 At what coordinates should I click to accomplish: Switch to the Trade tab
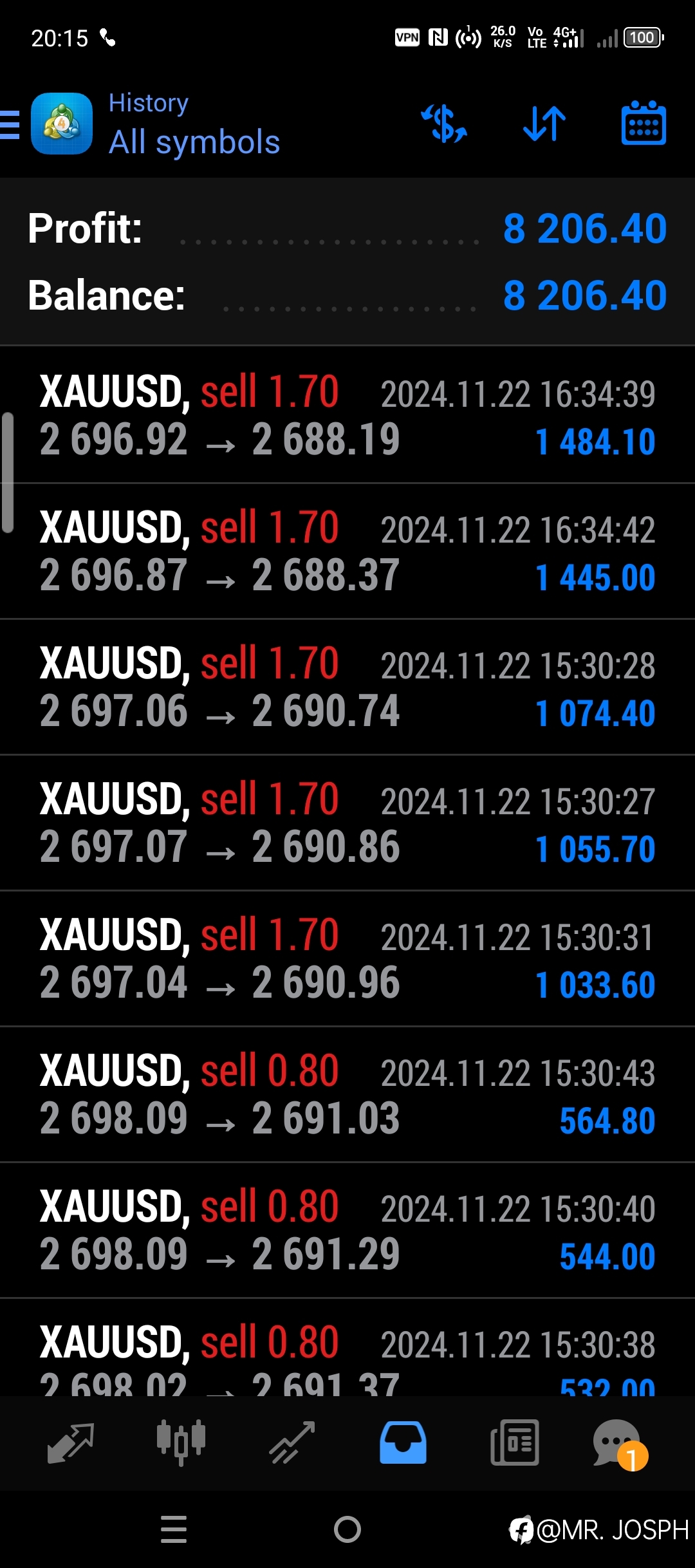pos(292,1442)
